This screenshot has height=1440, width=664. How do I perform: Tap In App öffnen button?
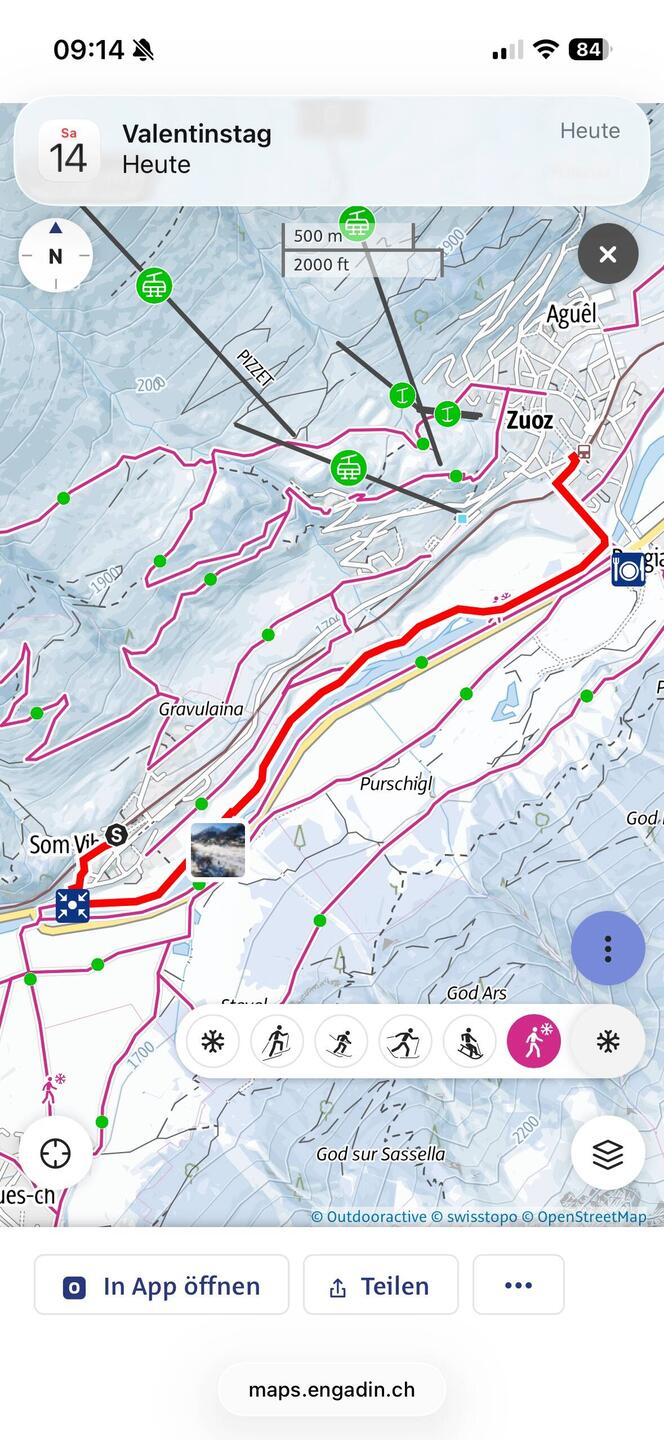point(162,1286)
